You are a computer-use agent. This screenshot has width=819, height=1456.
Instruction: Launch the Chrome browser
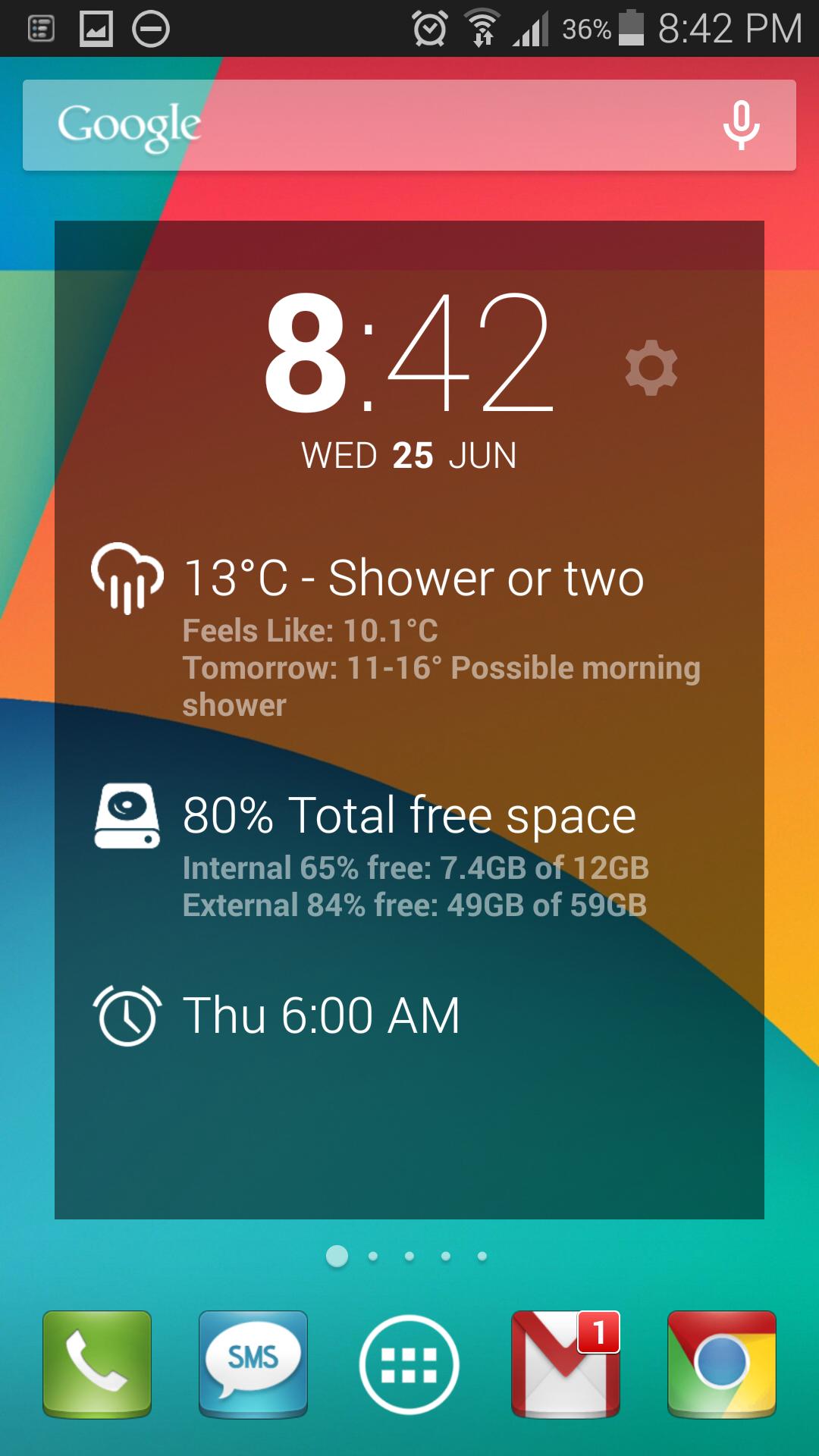click(719, 1361)
